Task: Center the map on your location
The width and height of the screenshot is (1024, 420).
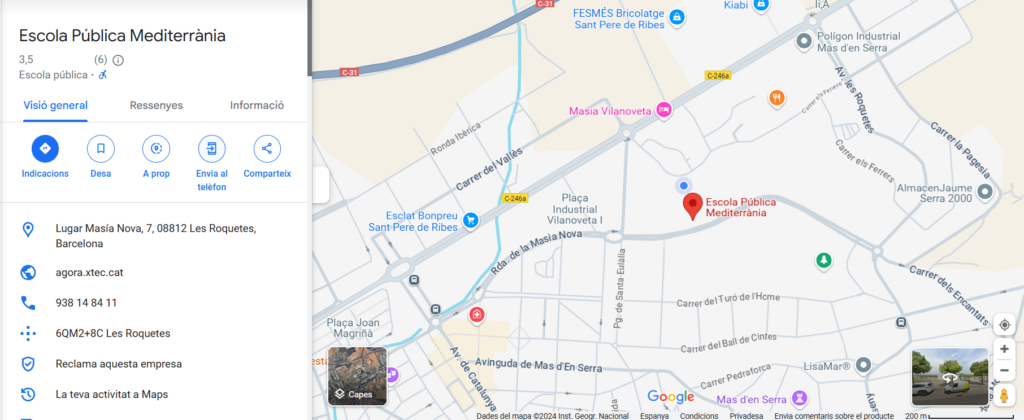Action: (1004, 324)
